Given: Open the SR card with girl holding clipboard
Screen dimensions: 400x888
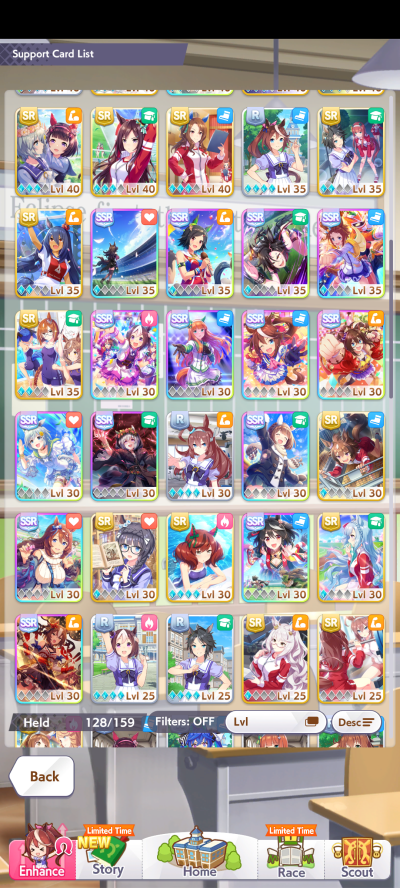Looking at the screenshot, I should 200,152.
